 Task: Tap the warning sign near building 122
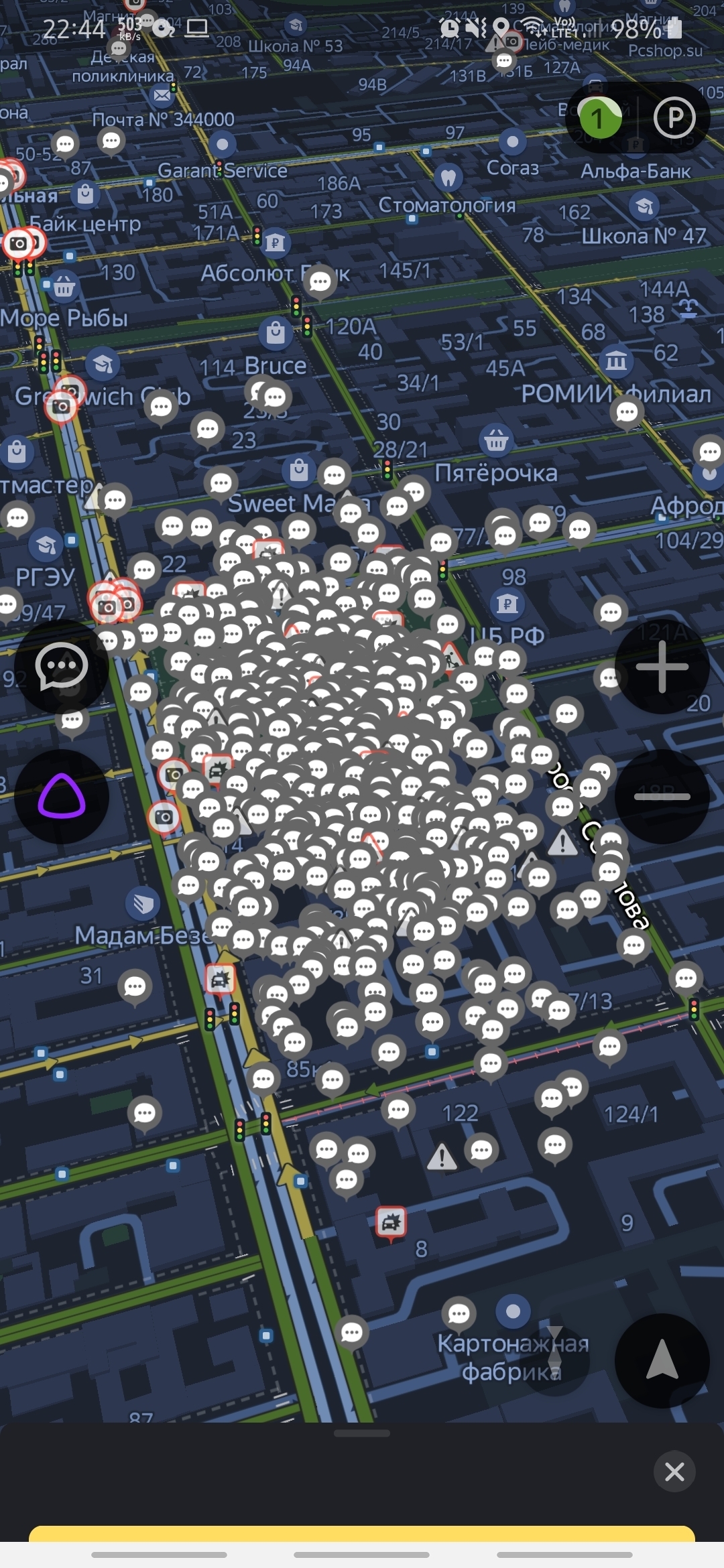tap(442, 1157)
